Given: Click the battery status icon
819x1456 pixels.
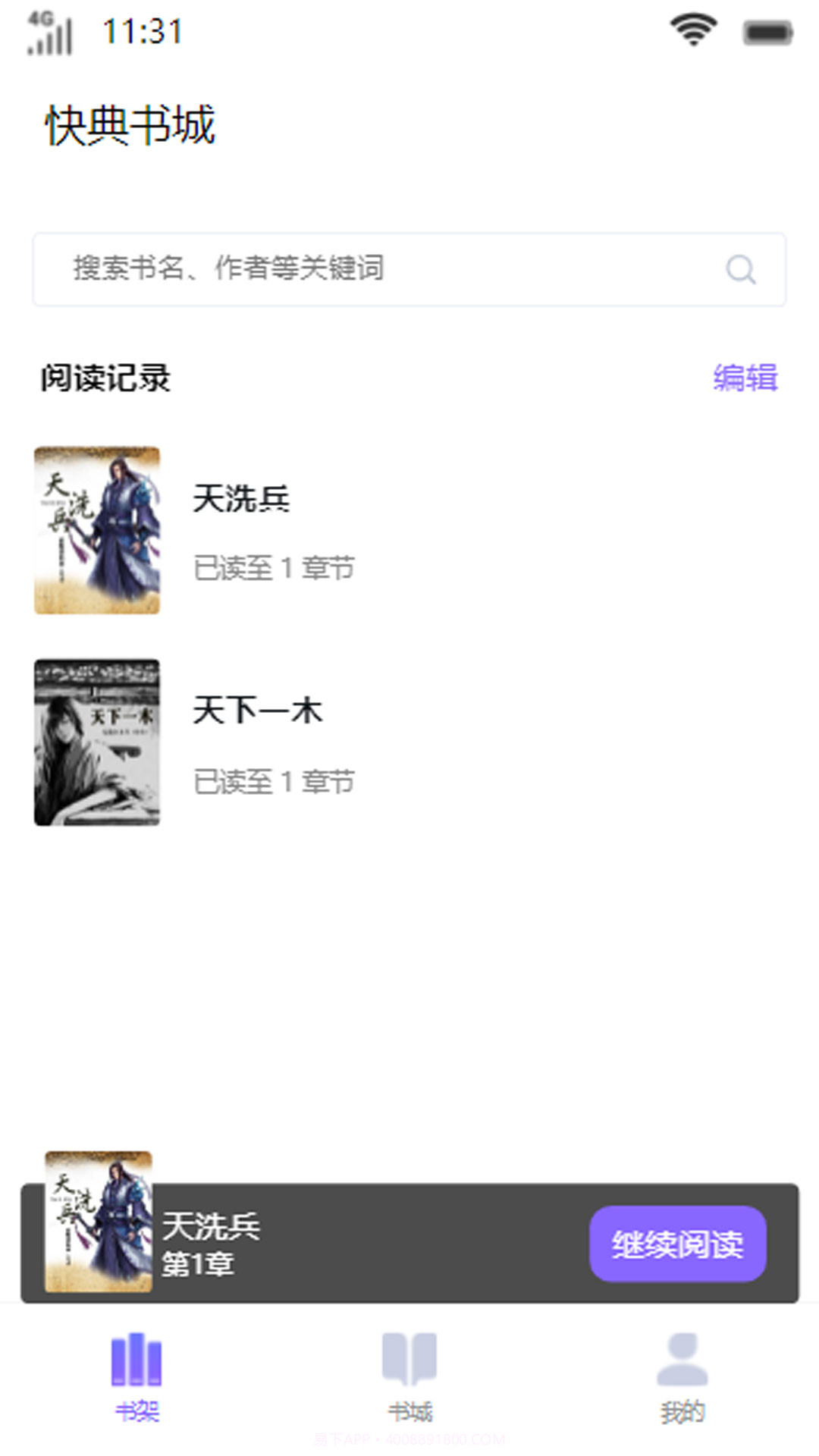Looking at the screenshot, I should pyautogui.click(x=766, y=32).
